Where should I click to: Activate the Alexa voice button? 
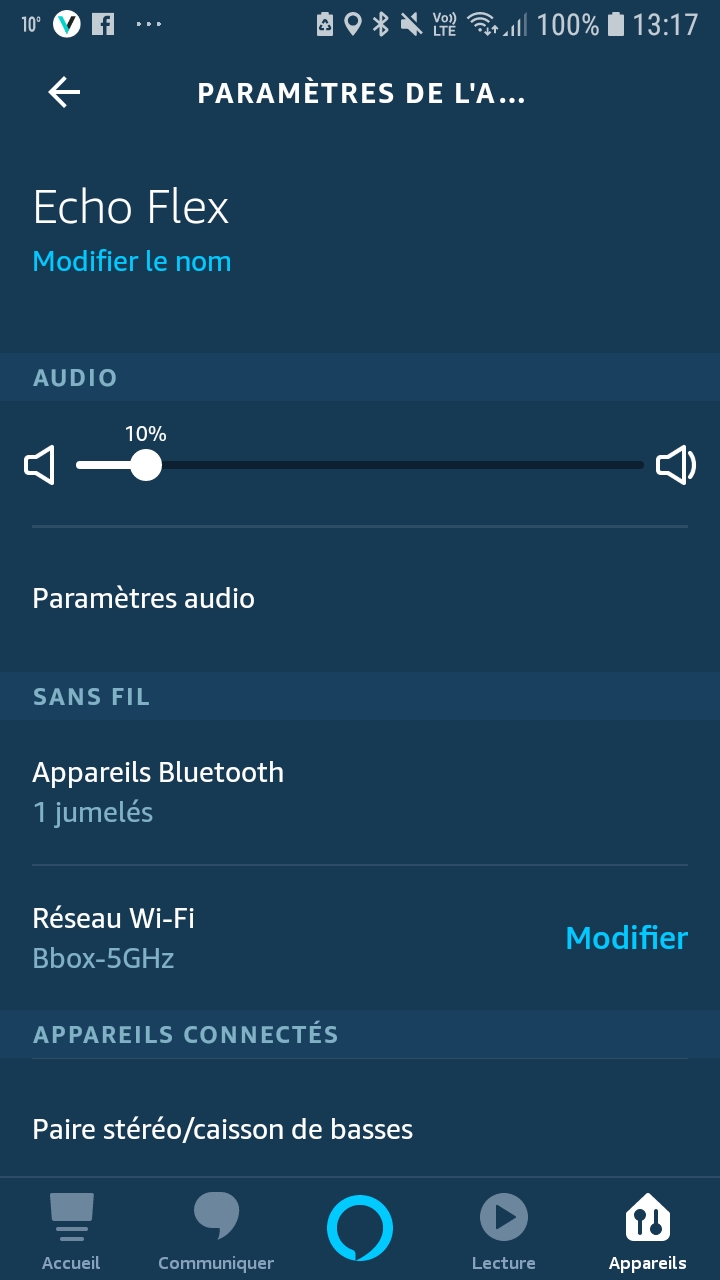click(x=360, y=1227)
